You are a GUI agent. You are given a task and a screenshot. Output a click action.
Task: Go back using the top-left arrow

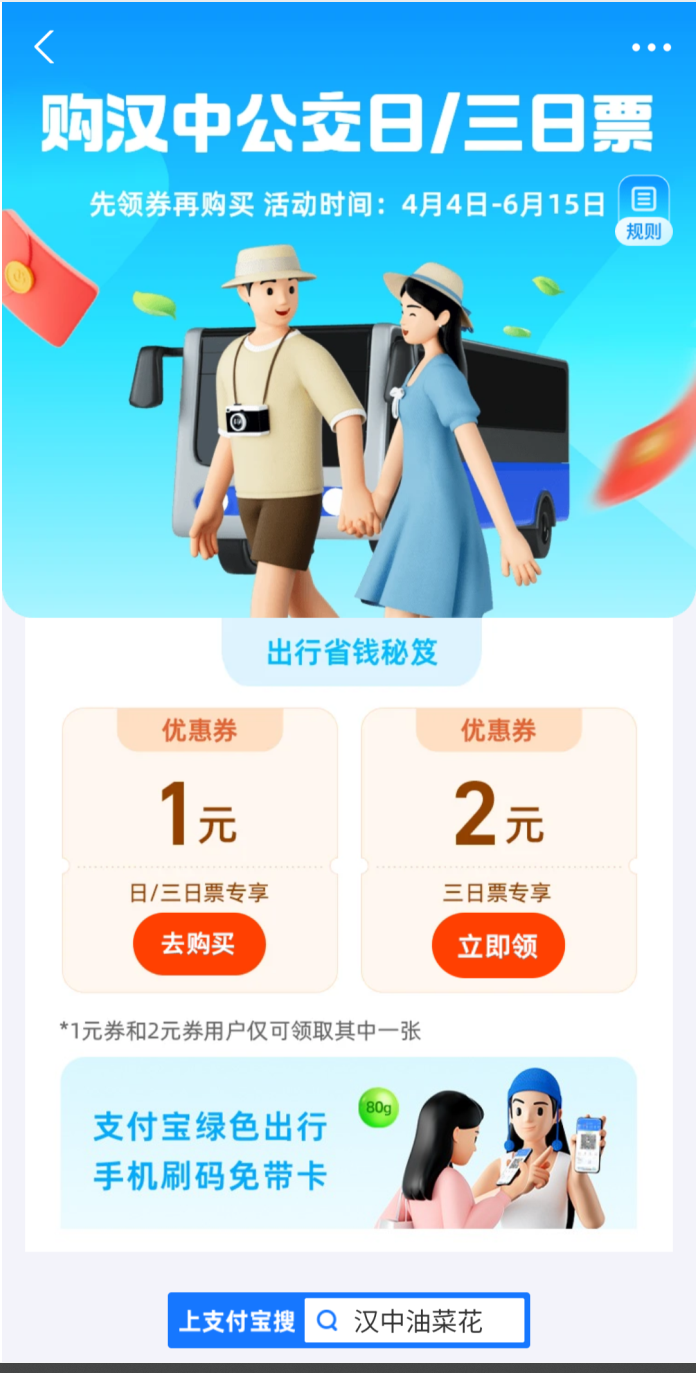point(44,47)
